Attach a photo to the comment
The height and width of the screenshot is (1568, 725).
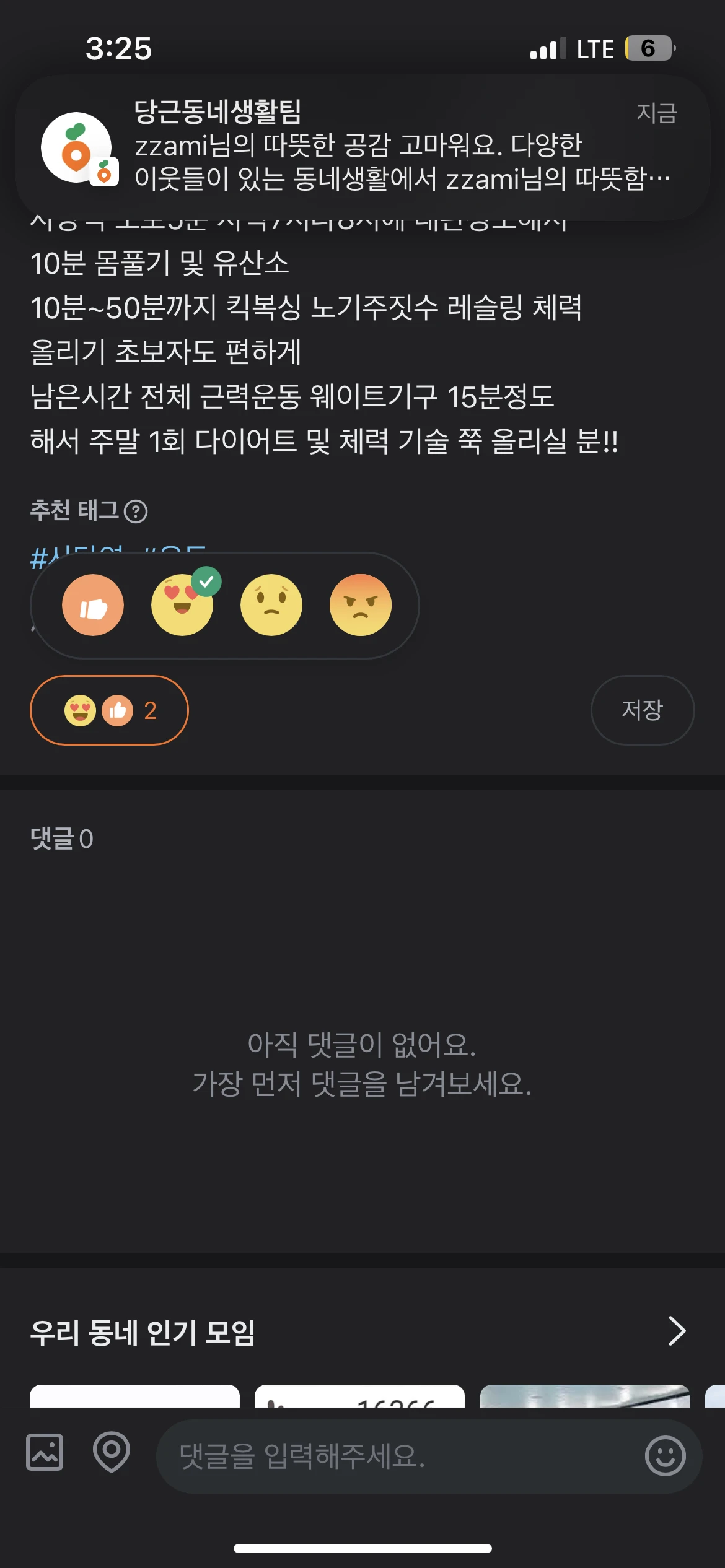click(45, 1452)
